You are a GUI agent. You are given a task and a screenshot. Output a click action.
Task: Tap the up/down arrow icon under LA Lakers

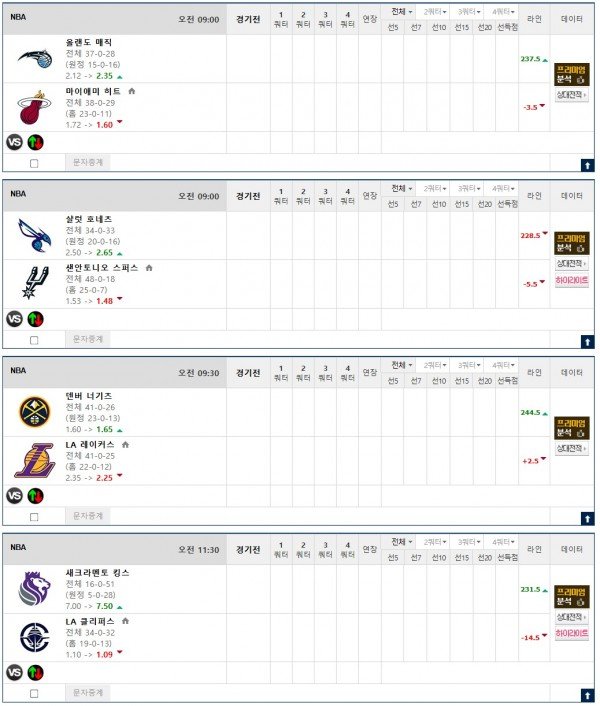click(x=35, y=495)
